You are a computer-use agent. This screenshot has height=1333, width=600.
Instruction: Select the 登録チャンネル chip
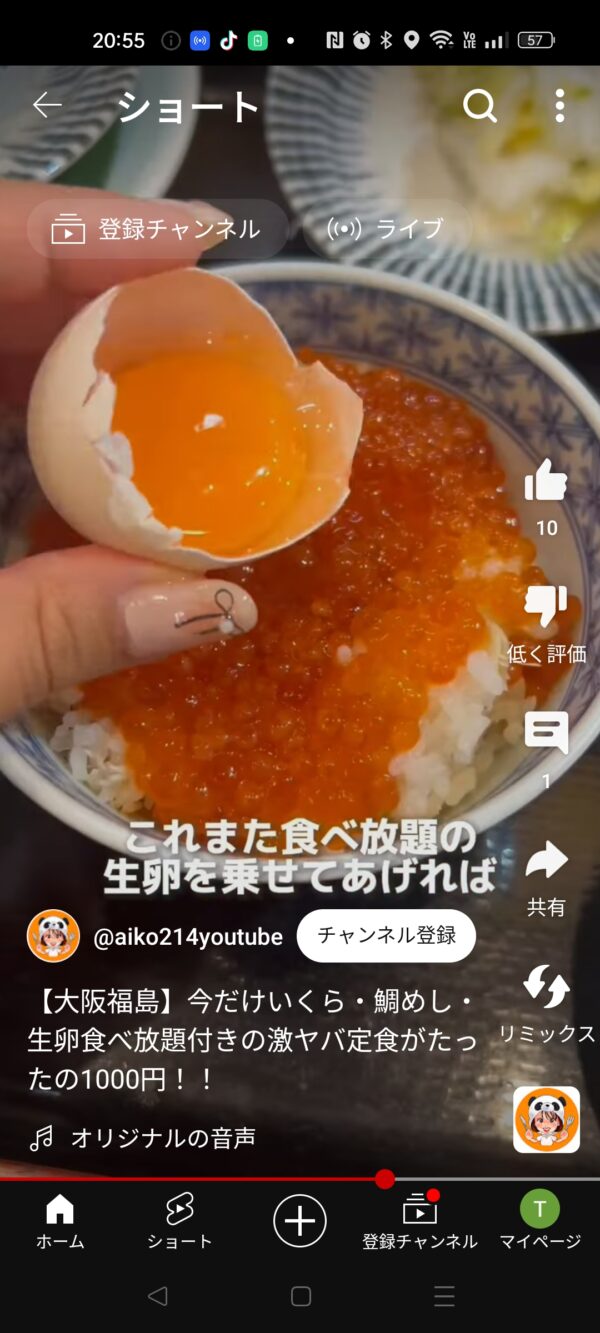point(157,229)
